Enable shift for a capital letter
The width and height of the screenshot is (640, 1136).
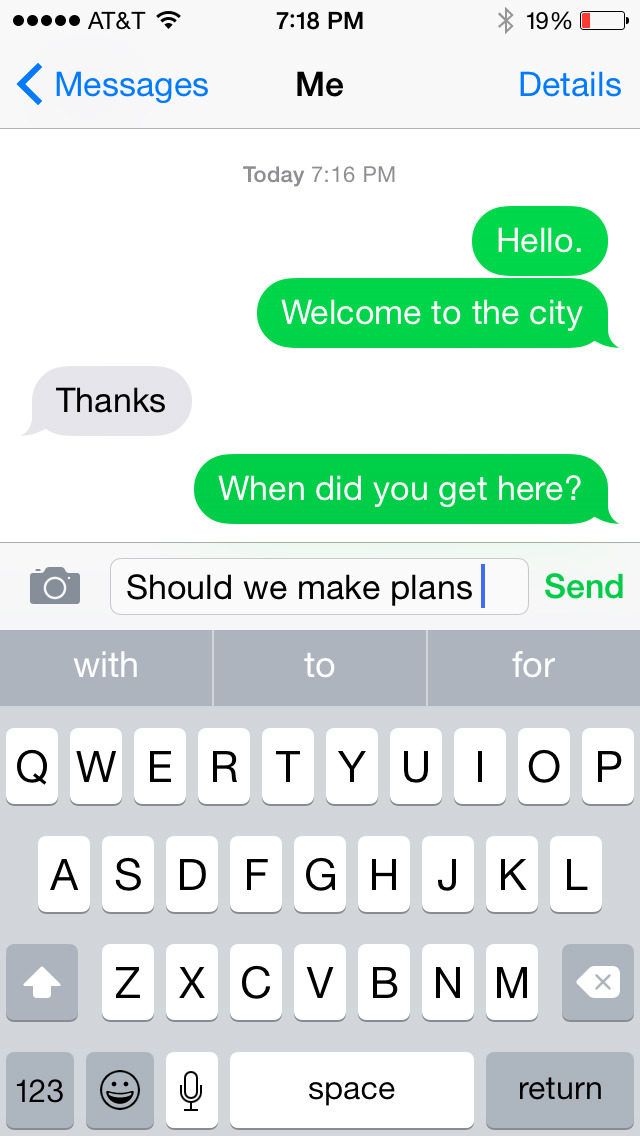point(42,983)
